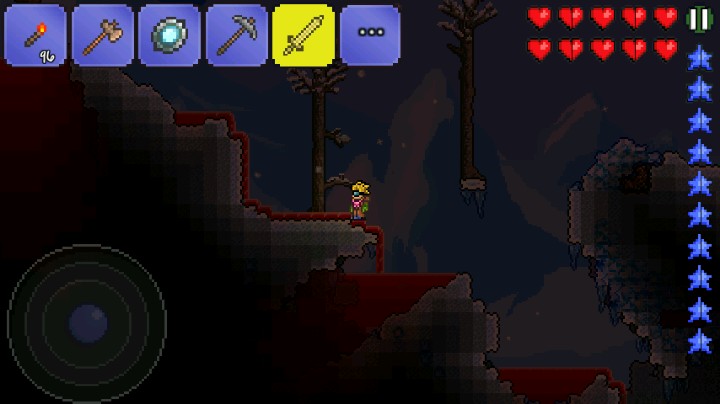Viewport: 720px width, 404px height.
Task: Tap the virtual movement joystick
Action: click(x=87, y=322)
